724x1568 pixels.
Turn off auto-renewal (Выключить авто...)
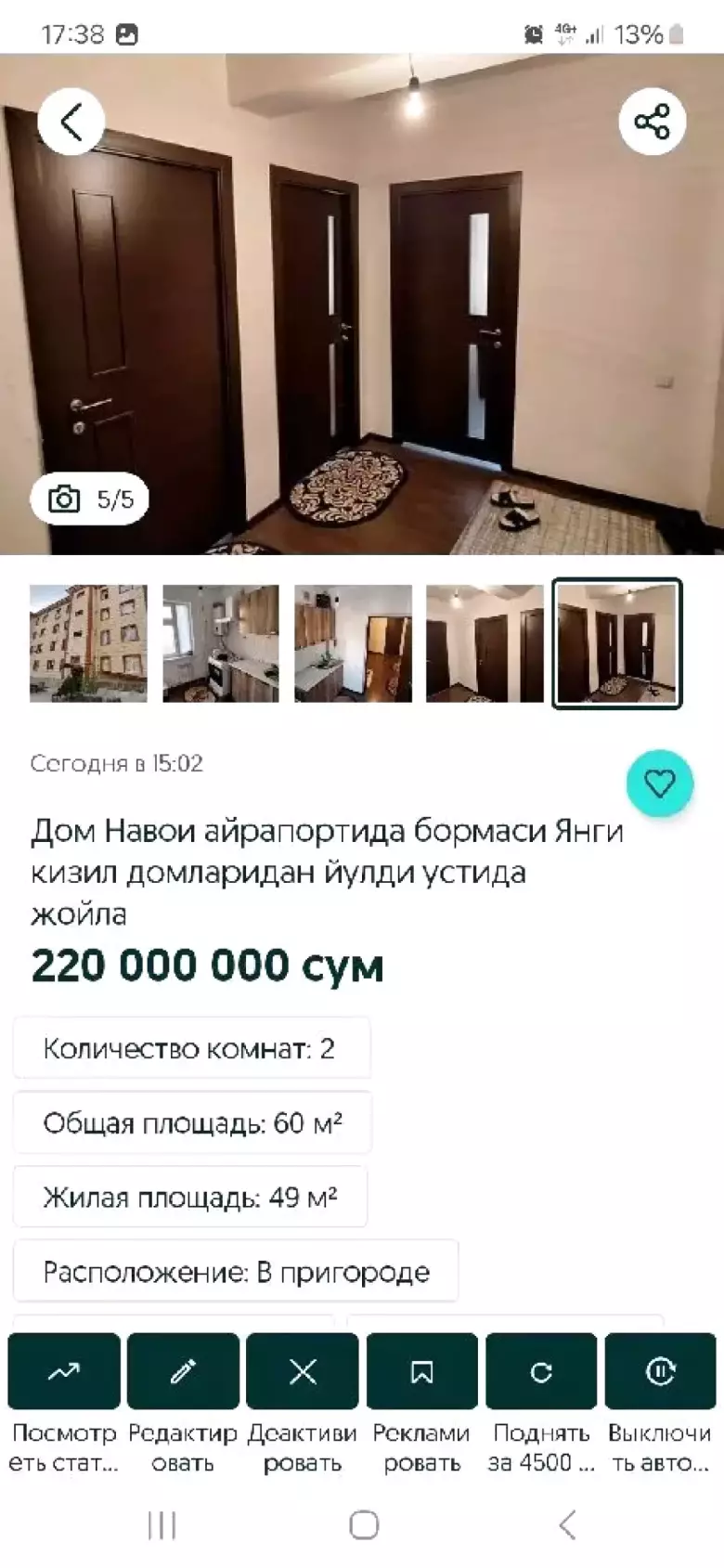click(660, 1371)
